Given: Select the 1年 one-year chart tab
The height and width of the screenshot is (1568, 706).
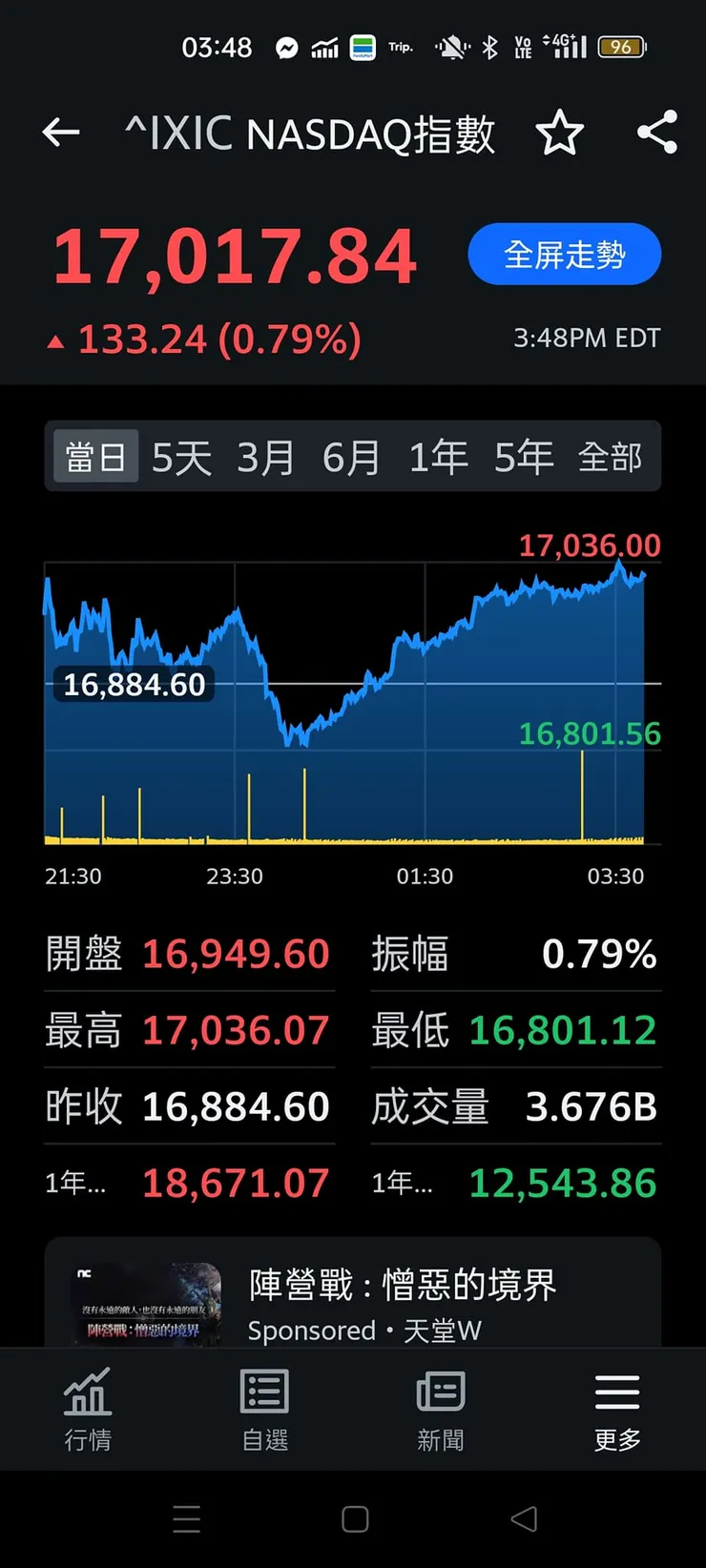Looking at the screenshot, I should [438, 456].
